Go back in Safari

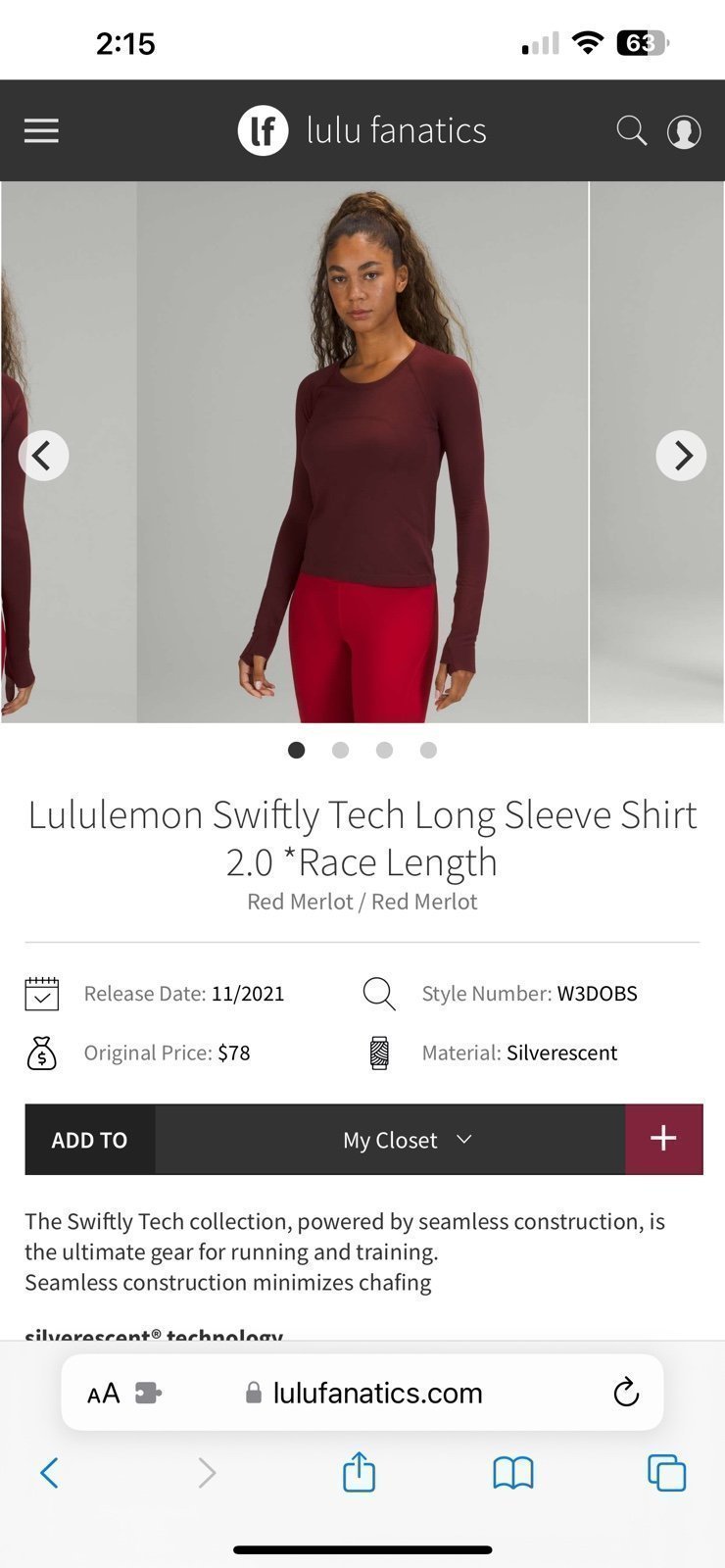(49, 1472)
